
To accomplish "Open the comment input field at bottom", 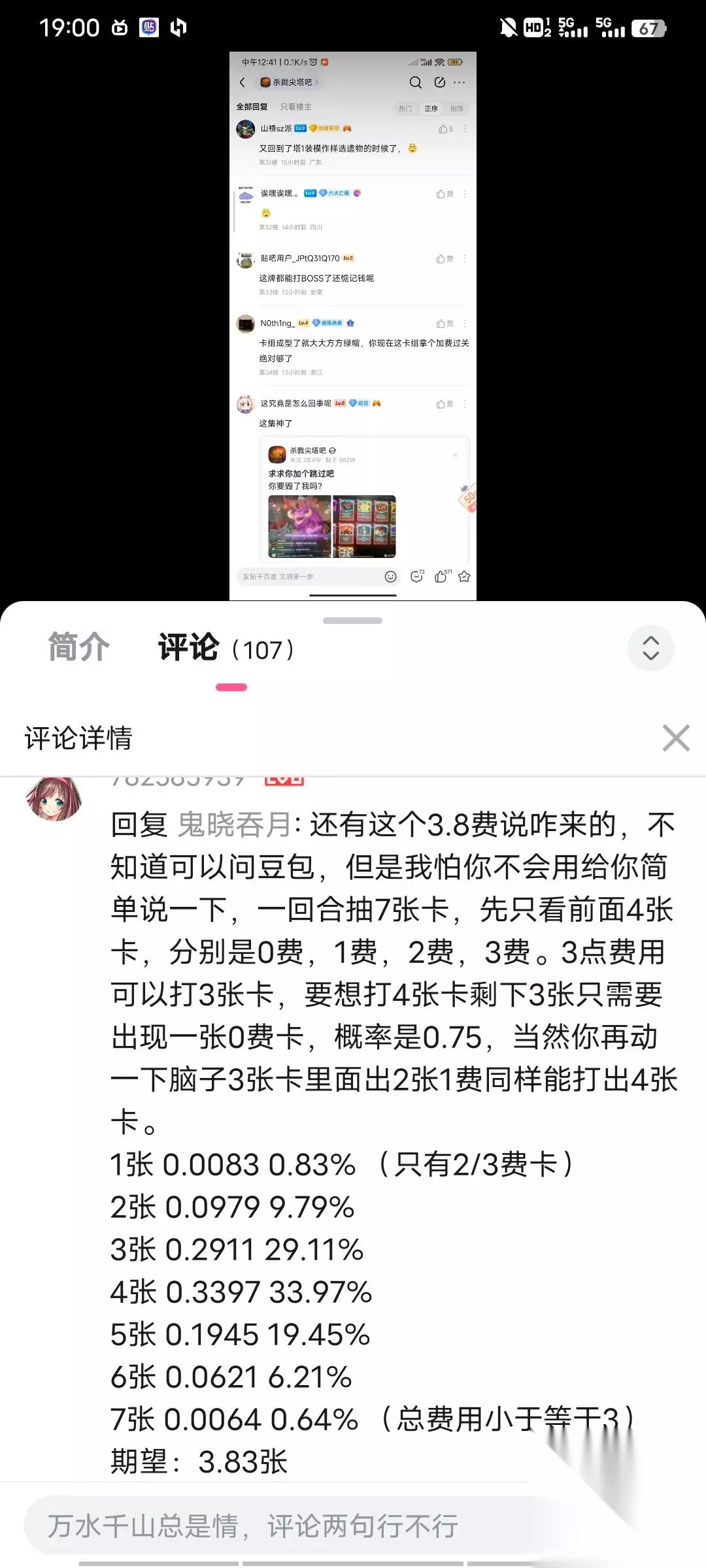I will [x=288, y=1526].
